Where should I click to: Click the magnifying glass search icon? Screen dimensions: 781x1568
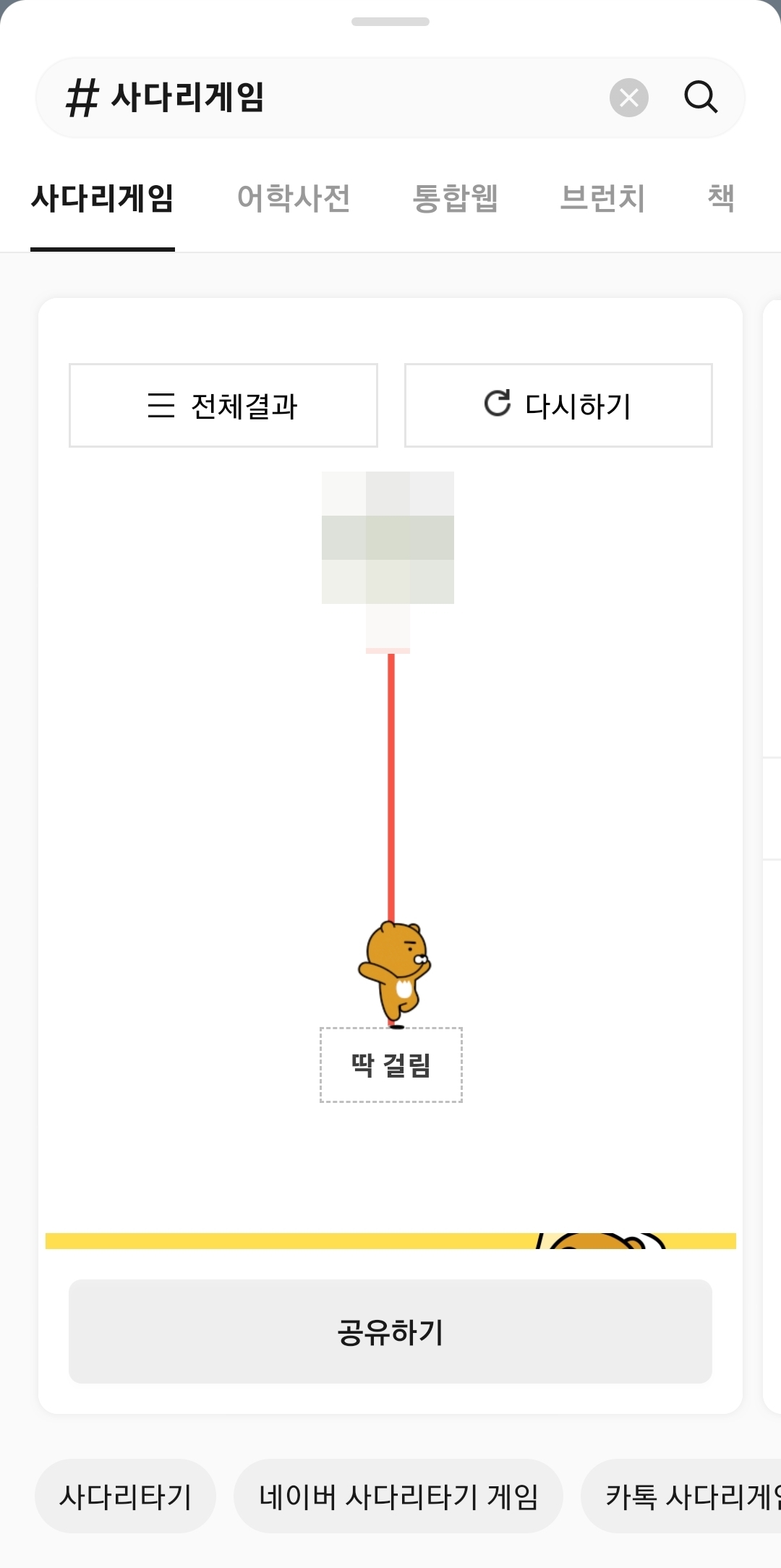[700, 97]
